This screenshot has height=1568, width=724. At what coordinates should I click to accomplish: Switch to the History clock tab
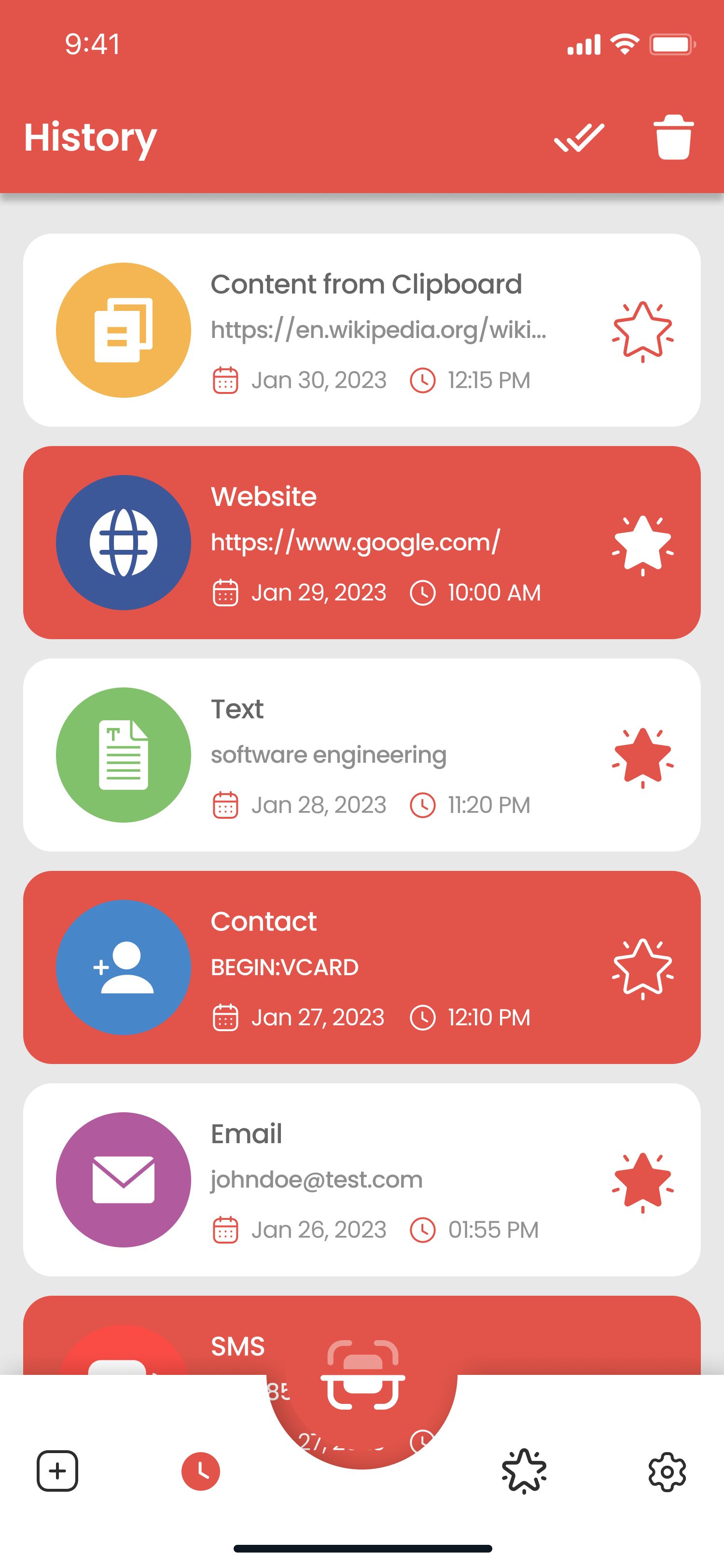click(201, 1471)
